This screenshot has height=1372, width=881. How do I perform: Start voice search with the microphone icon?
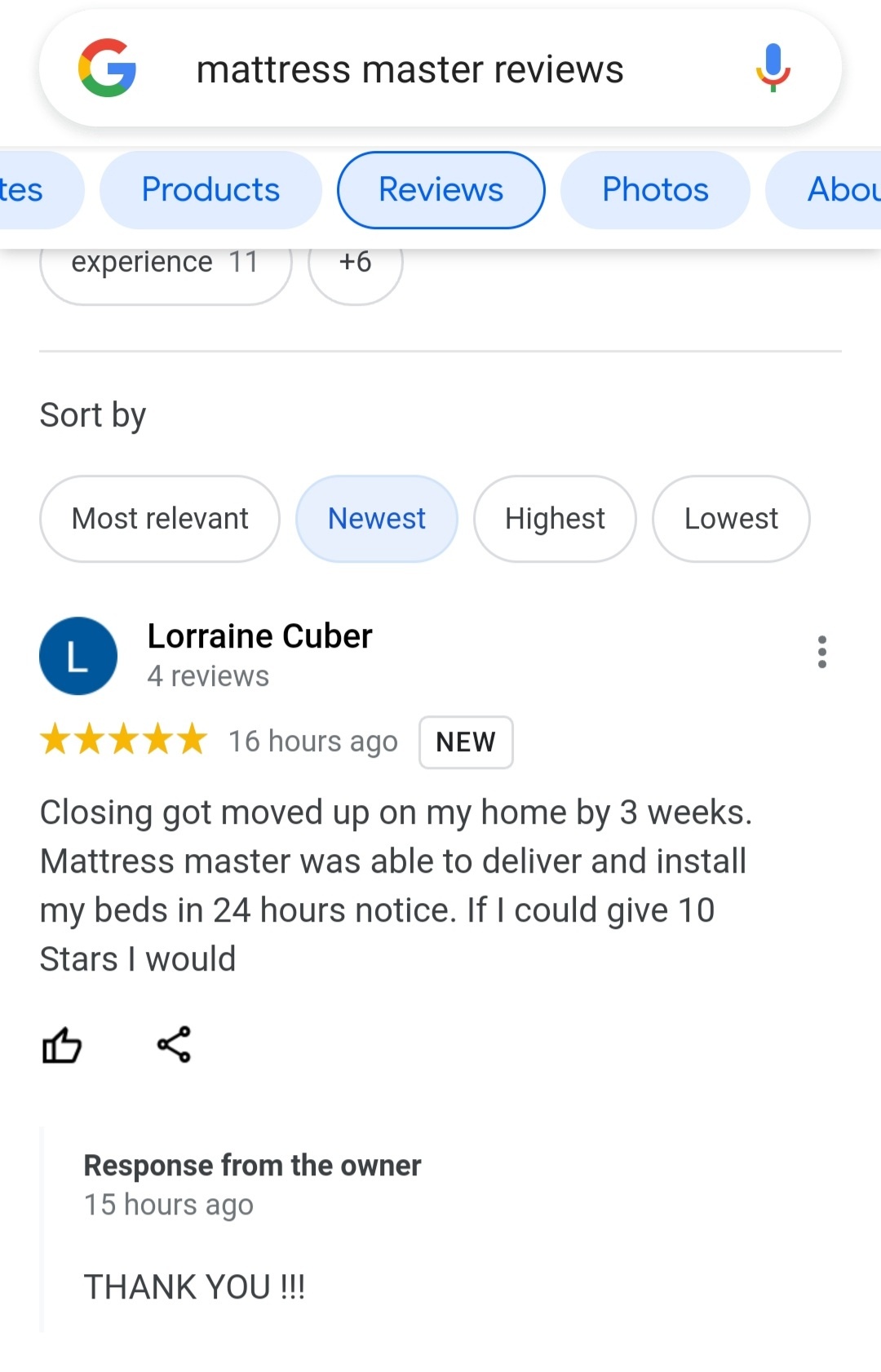pos(773,68)
